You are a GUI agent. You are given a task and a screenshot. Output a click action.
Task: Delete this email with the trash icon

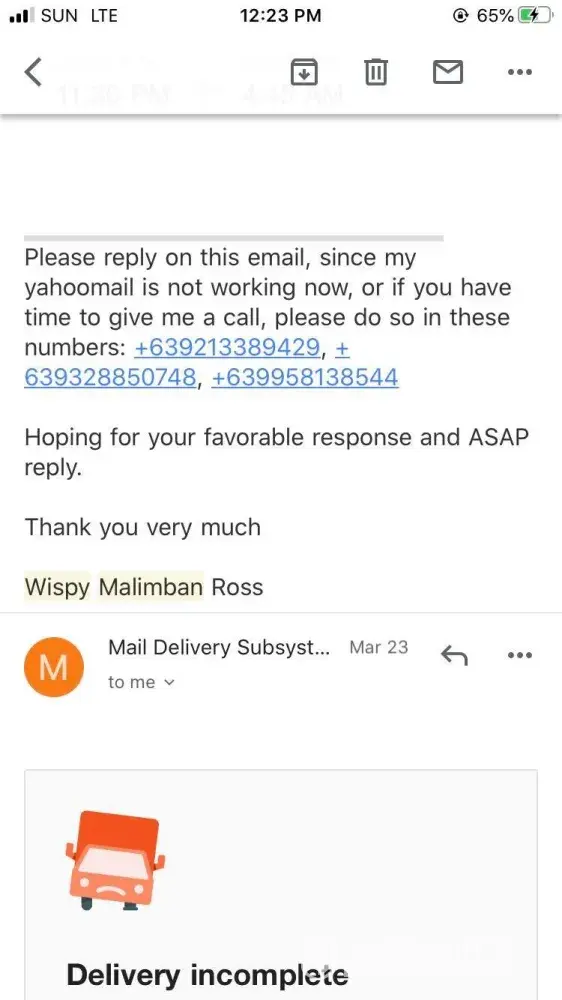(376, 71)
